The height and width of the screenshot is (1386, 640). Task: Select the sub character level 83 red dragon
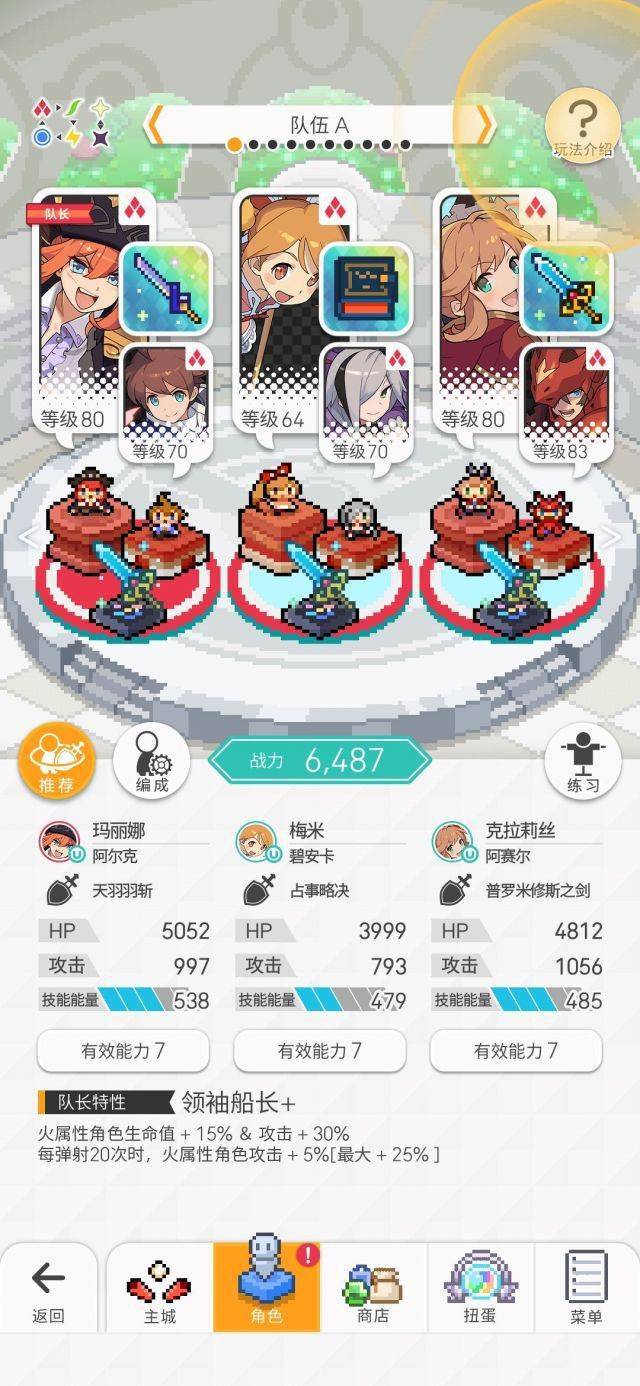point(566,400)
